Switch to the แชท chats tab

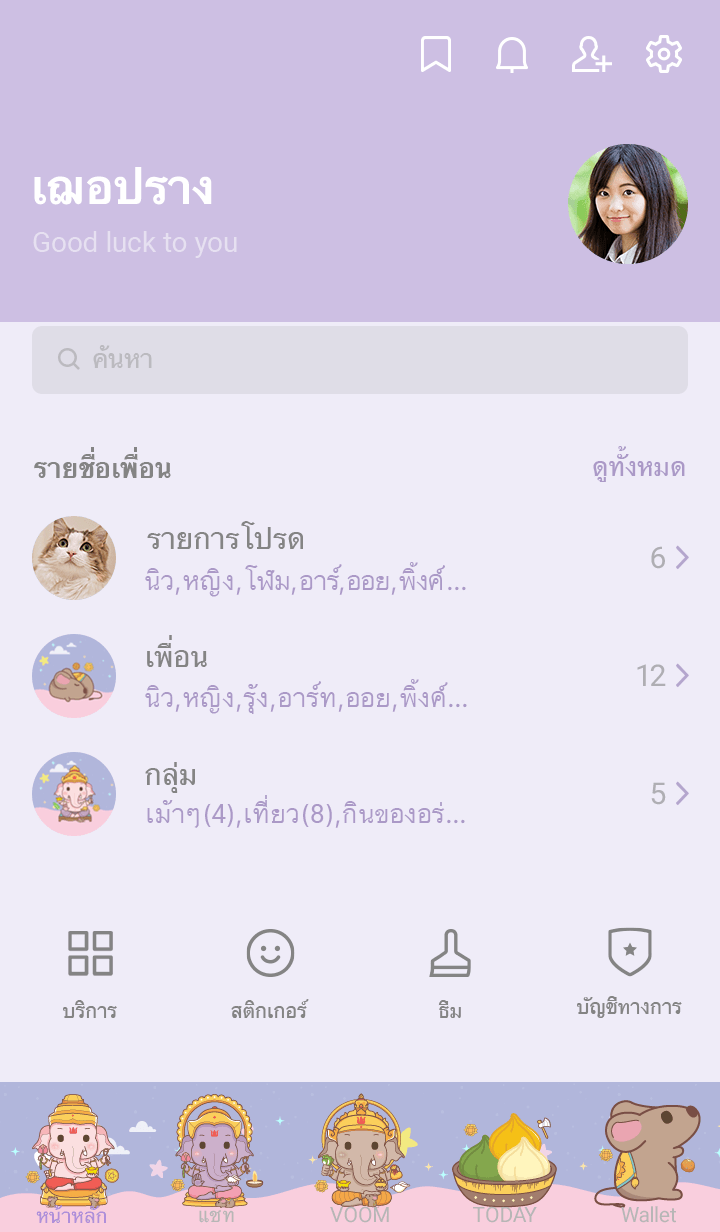pos(216,1160)
